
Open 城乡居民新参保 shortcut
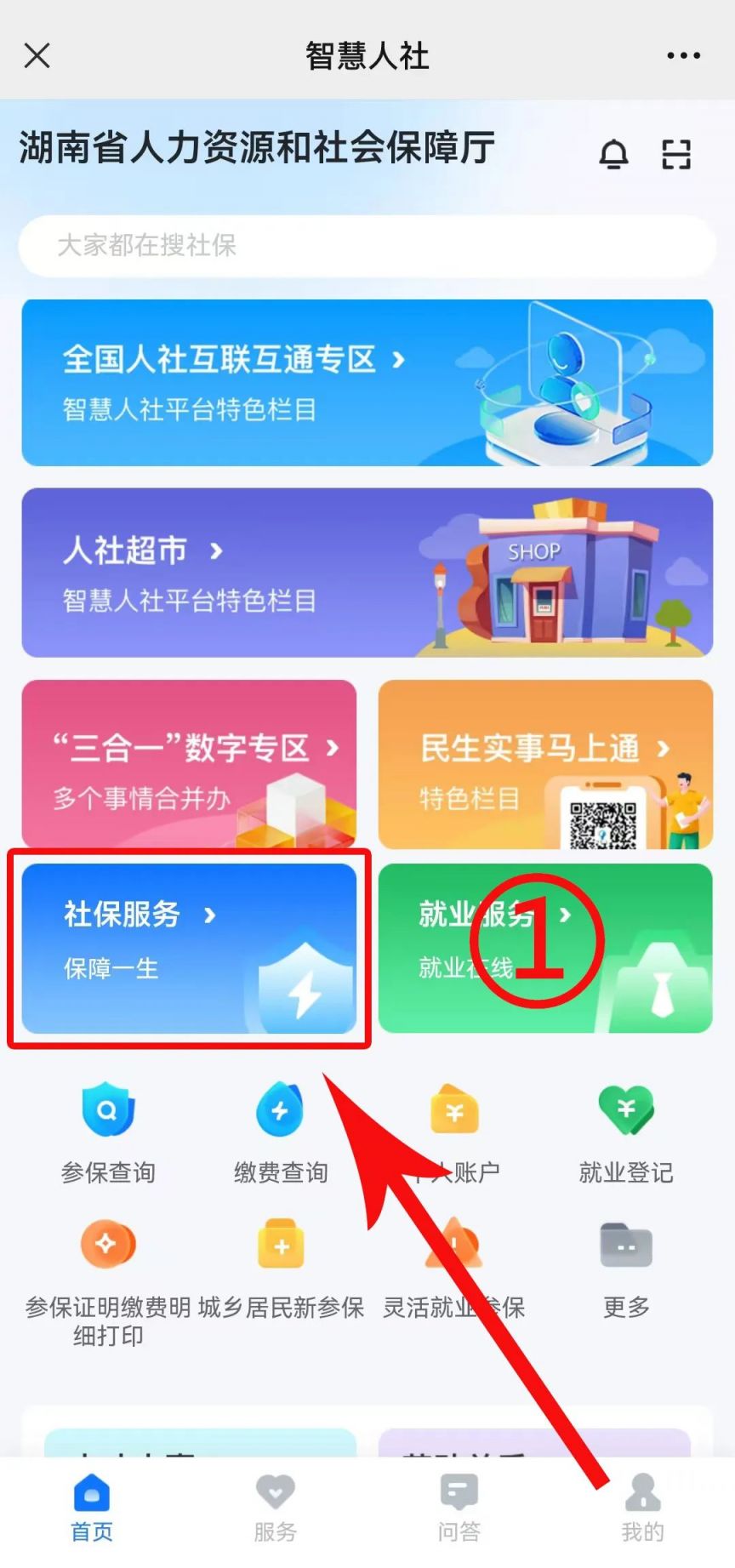pyautogui.click(x=281, y=1271)
